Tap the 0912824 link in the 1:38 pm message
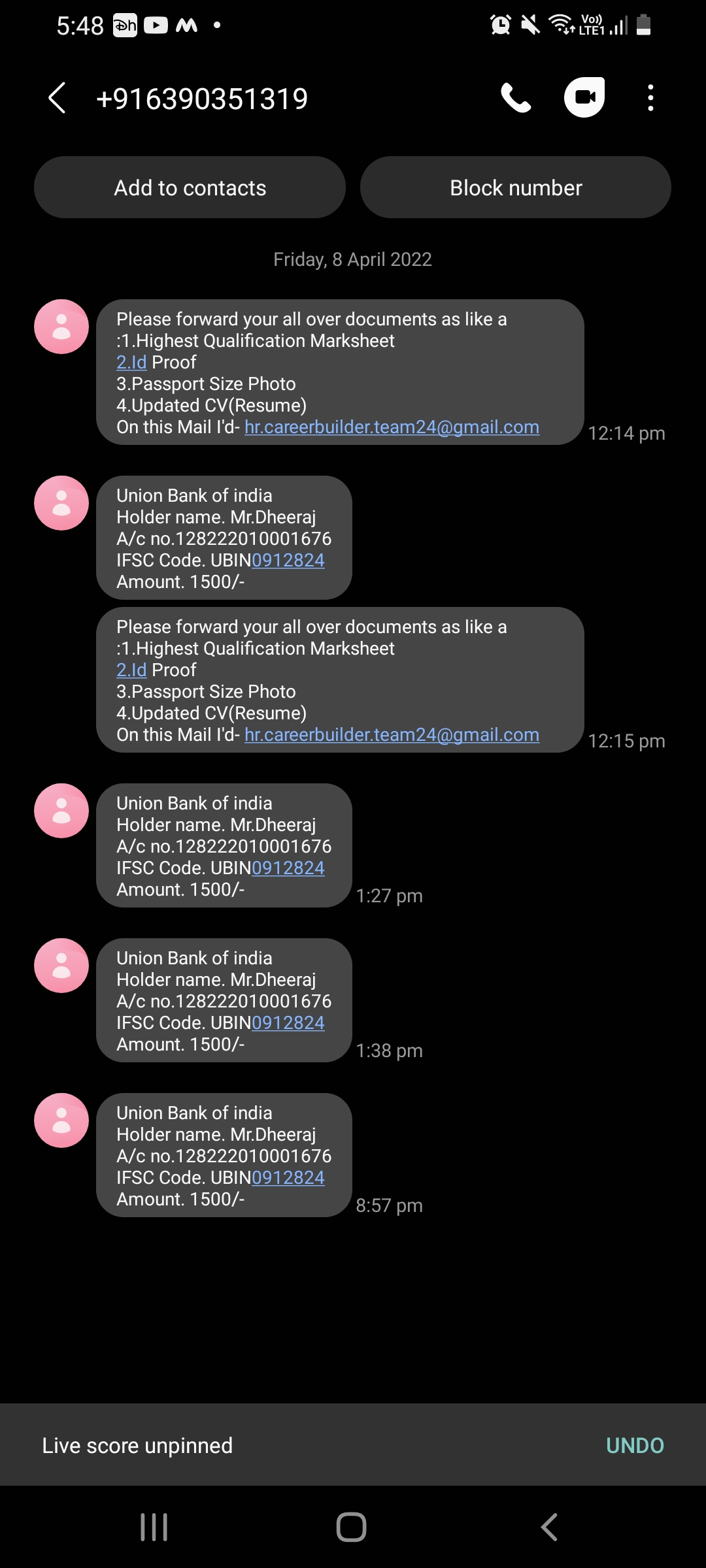The width and height of the screenshot is (706, 1568). [288, 1023]
